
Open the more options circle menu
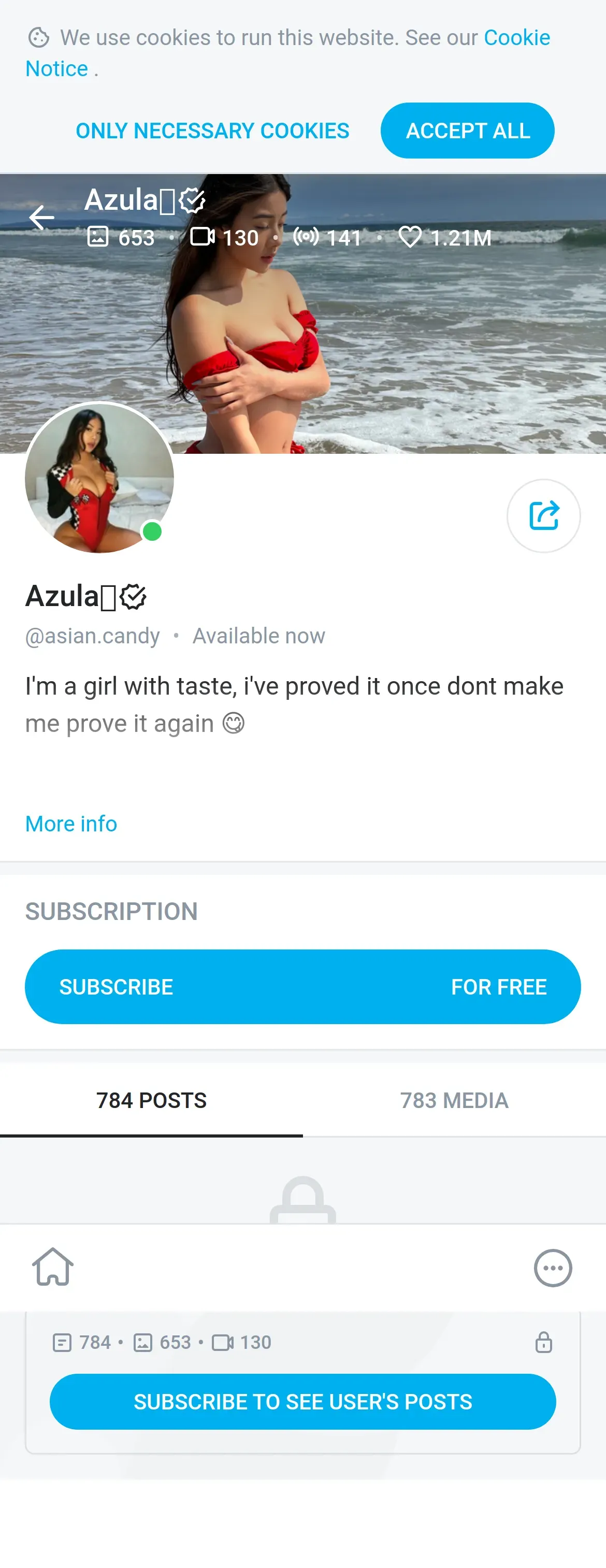pyautogui.click(x=552, y=1268)
